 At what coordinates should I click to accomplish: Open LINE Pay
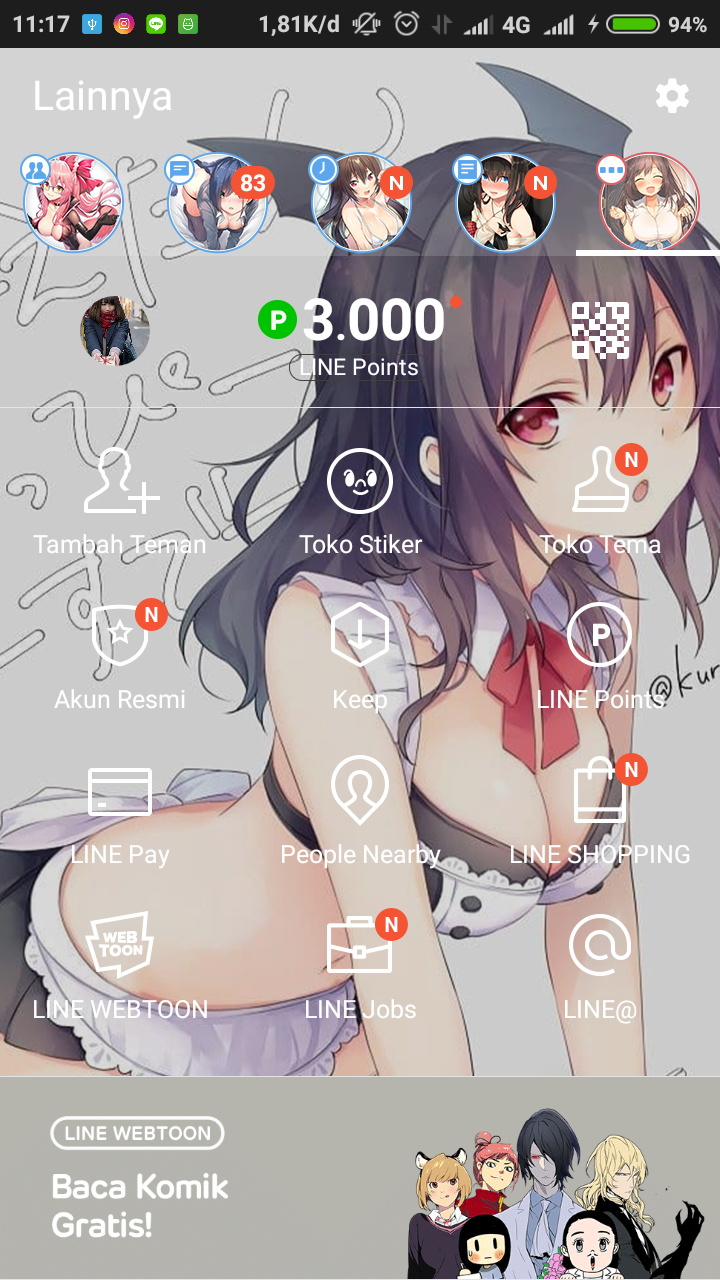pos(120,812)
